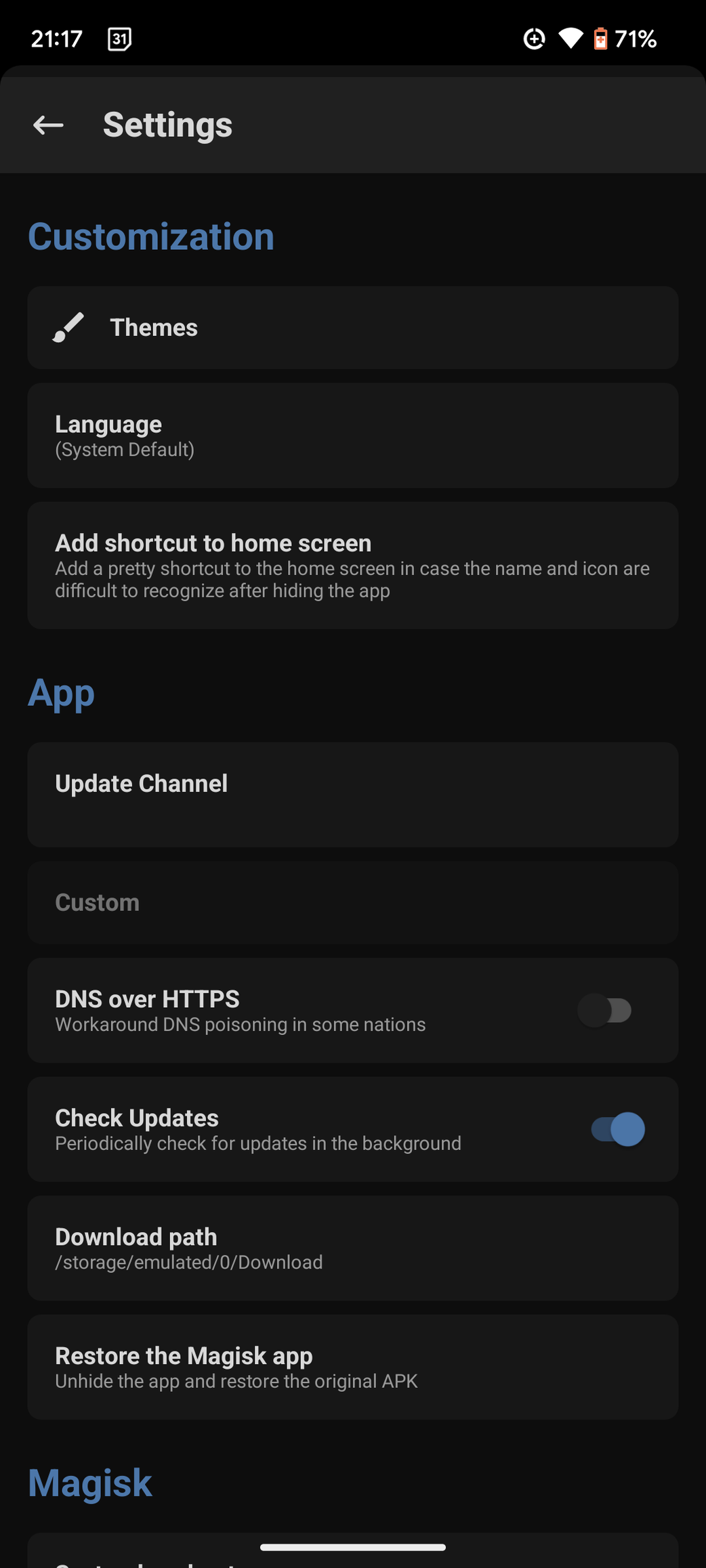Open the Language setting
The image size is (706, 1568).
[x=352, y=436]
